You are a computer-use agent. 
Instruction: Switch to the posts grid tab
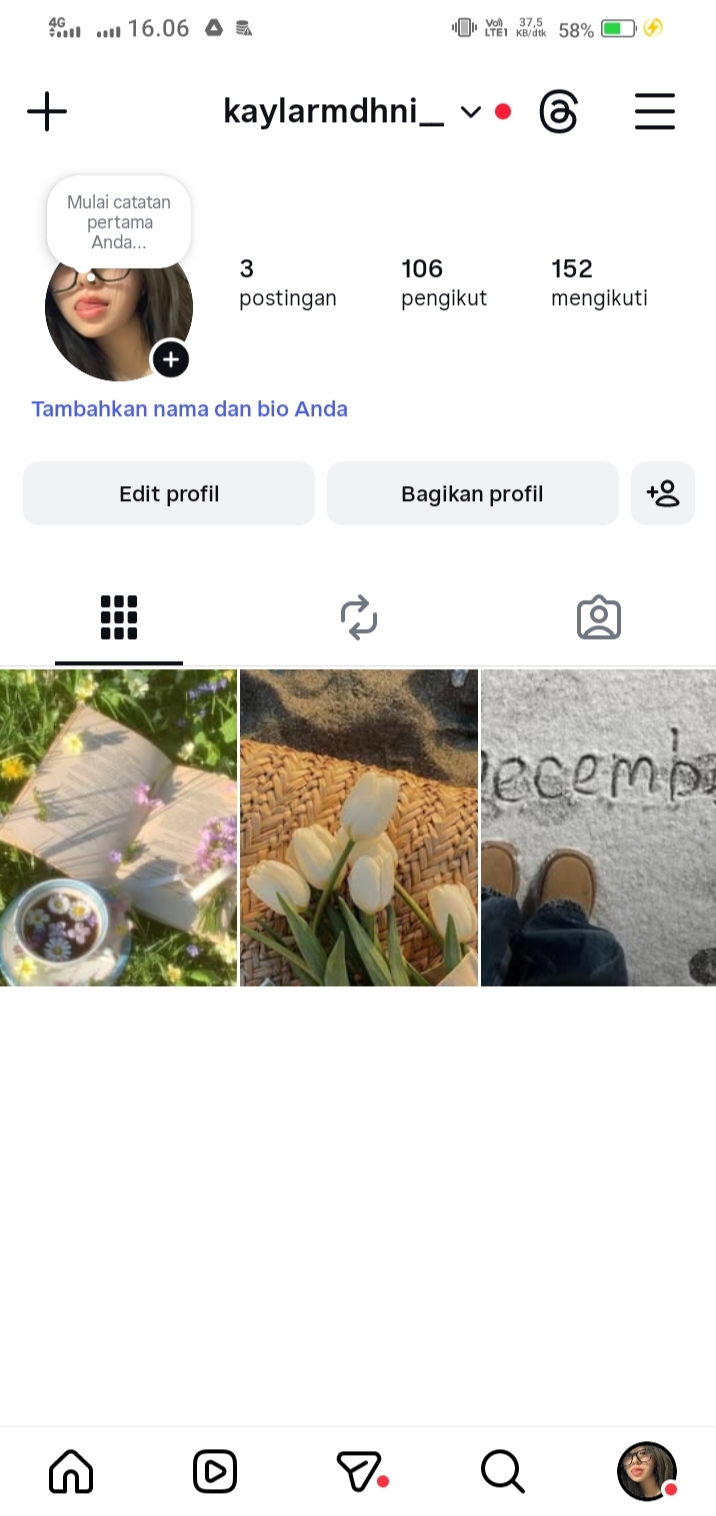119,617
